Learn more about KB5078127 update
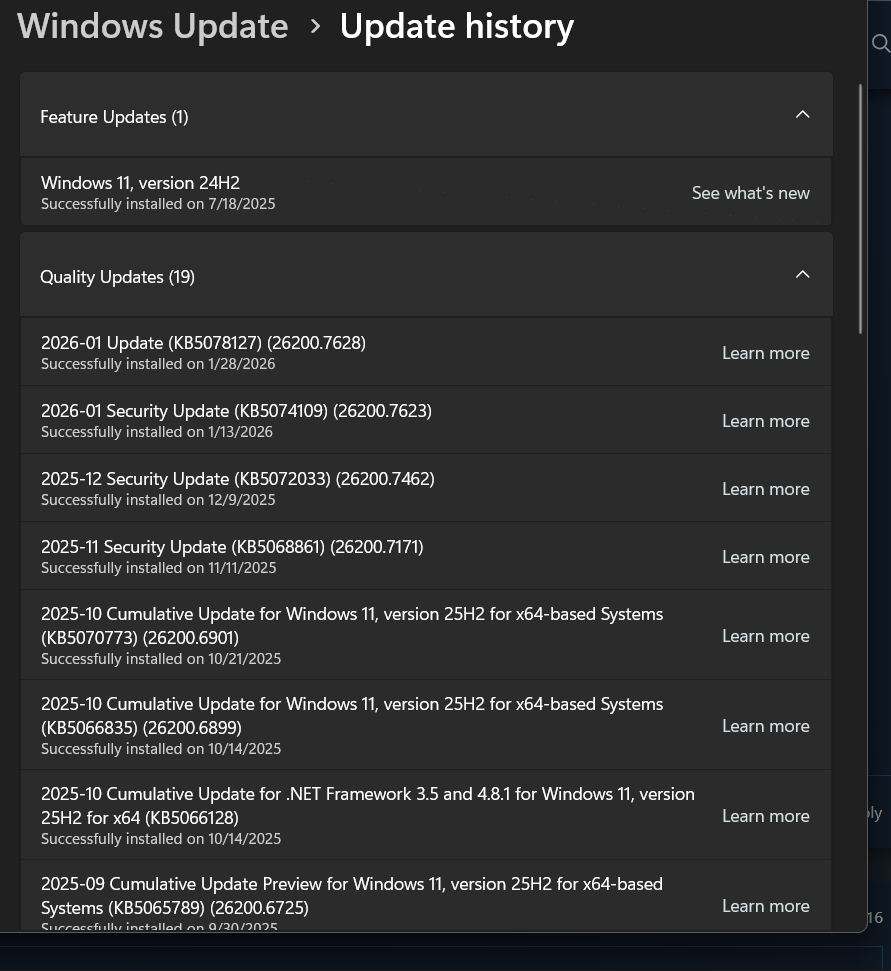The height and width of the screenshot is (971, 891). point(765,353)
